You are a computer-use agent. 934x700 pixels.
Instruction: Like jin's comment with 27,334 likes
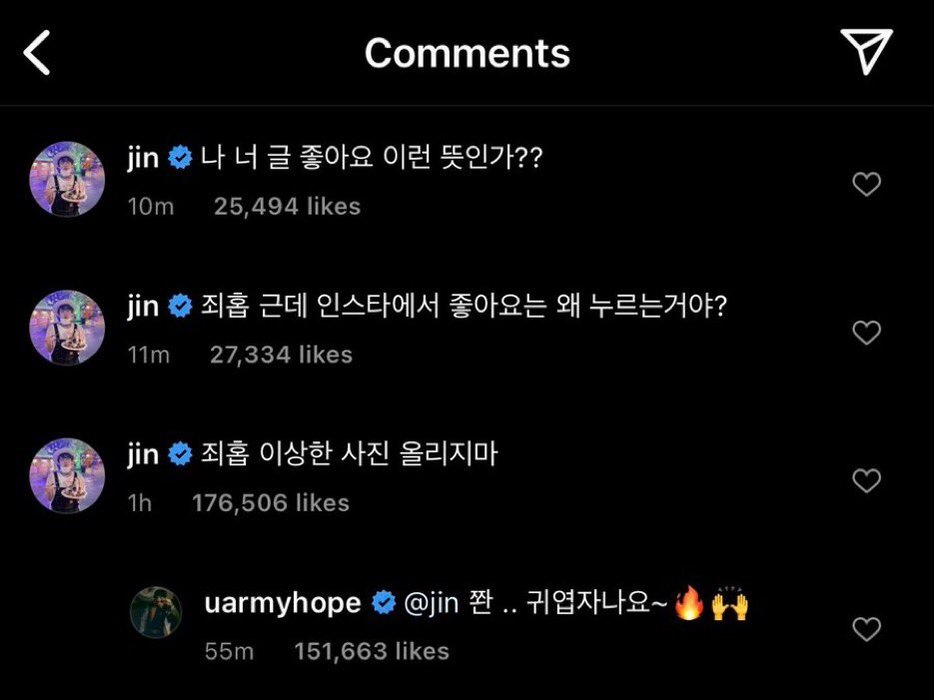(x=866, y=333)
